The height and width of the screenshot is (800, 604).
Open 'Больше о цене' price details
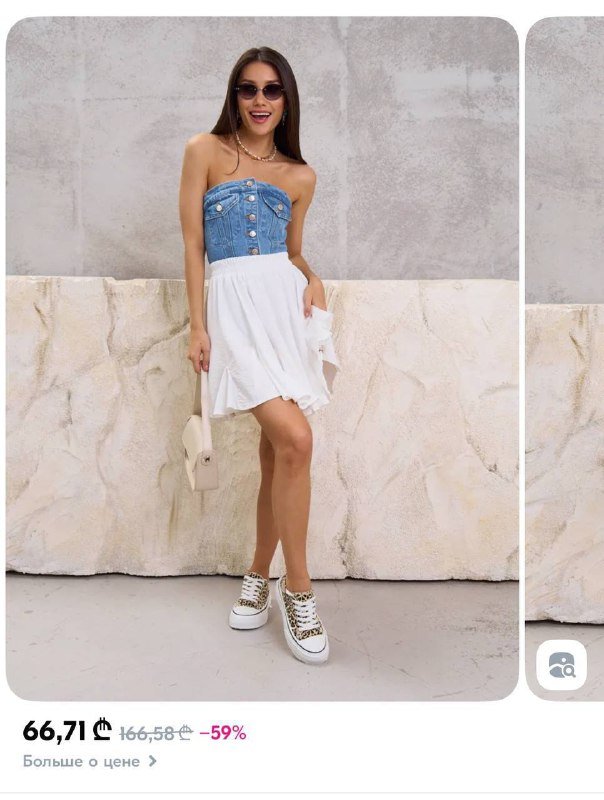pyautogui.click(x=89, y=761)
